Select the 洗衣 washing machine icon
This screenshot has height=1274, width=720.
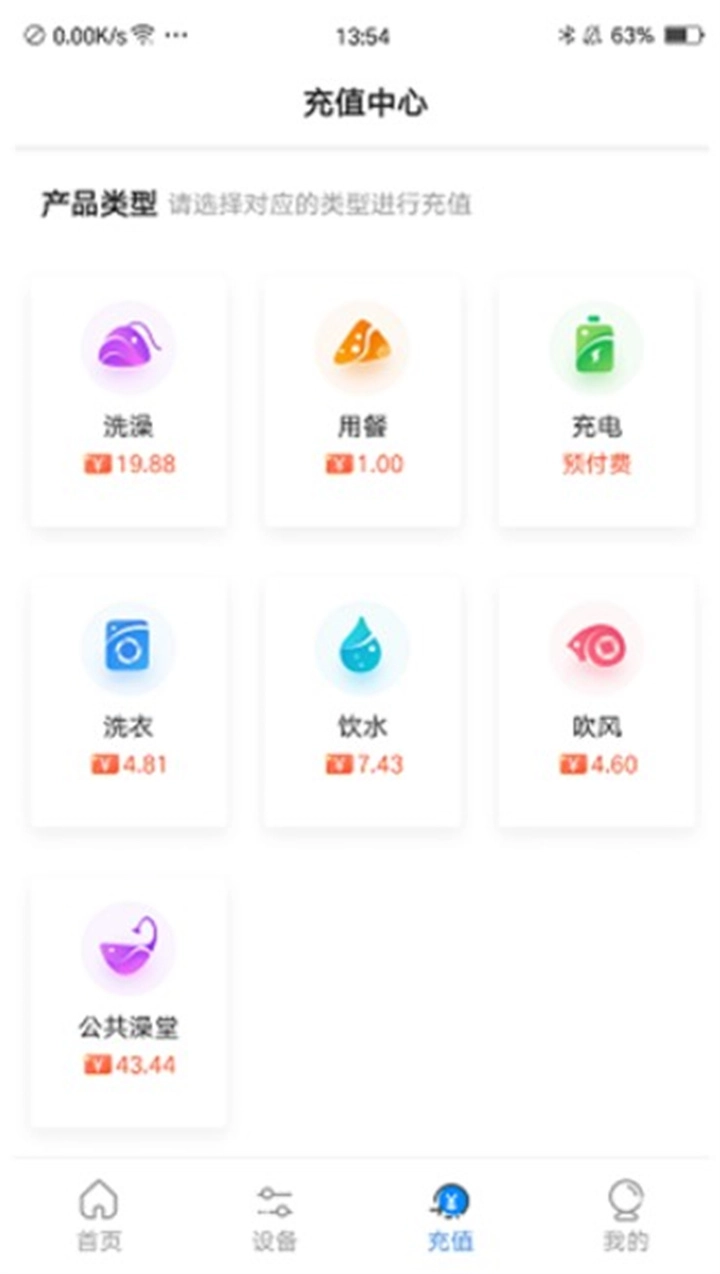pos(127,647)
